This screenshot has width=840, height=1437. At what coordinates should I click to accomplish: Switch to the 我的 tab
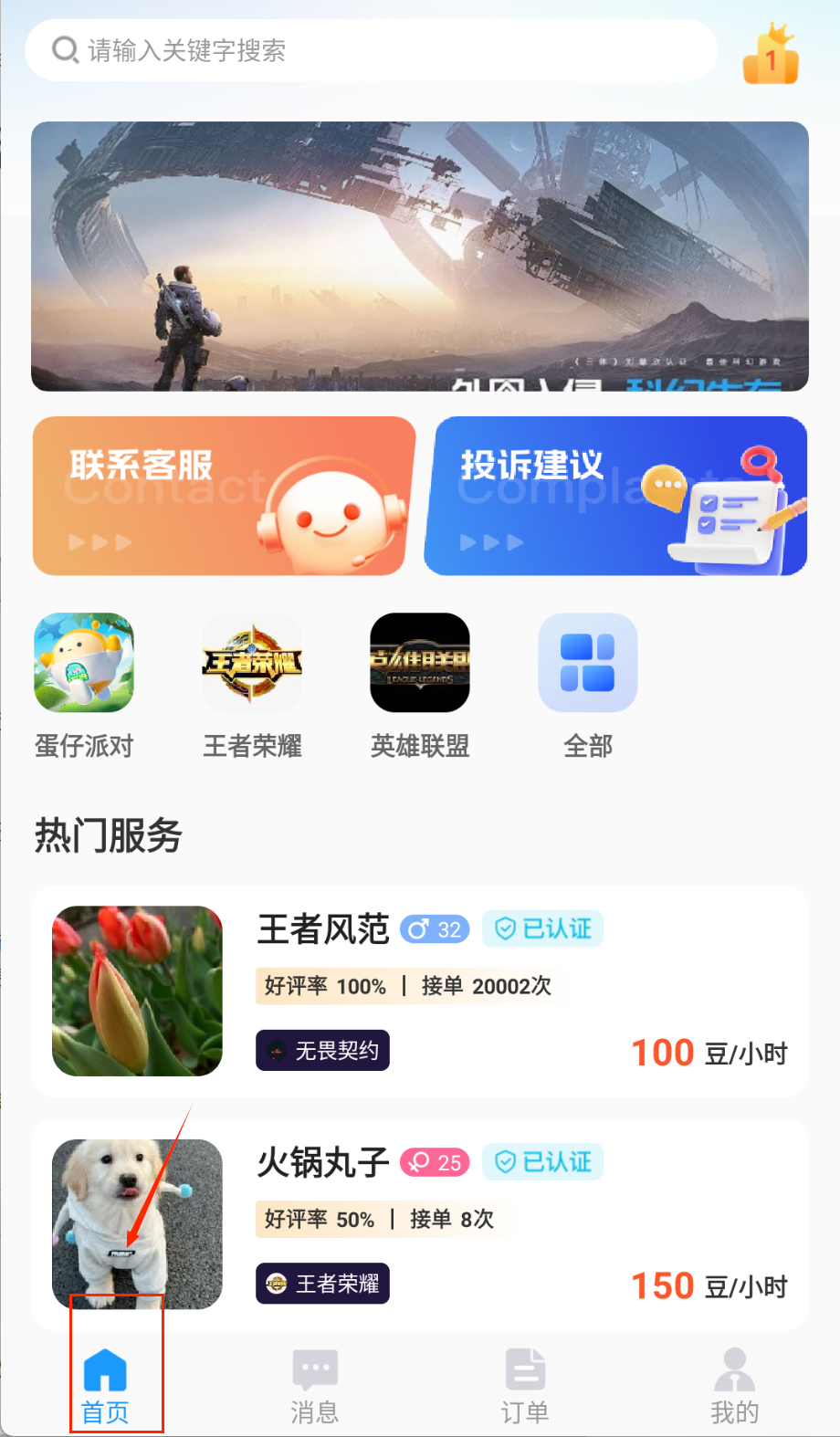pos(735,1386)
